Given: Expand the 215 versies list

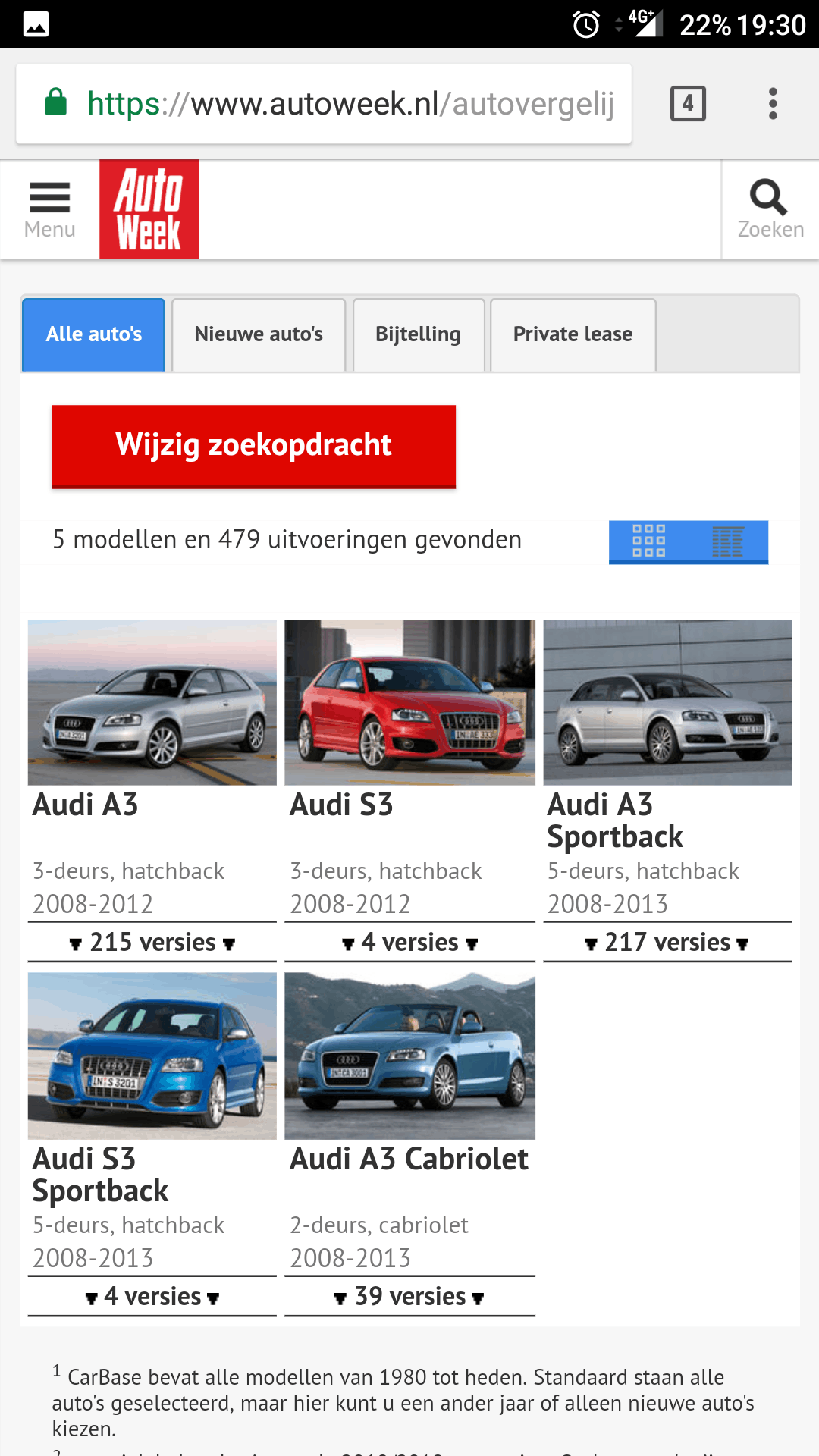Looking at the screenshot, I should click(x=152, y=943).
